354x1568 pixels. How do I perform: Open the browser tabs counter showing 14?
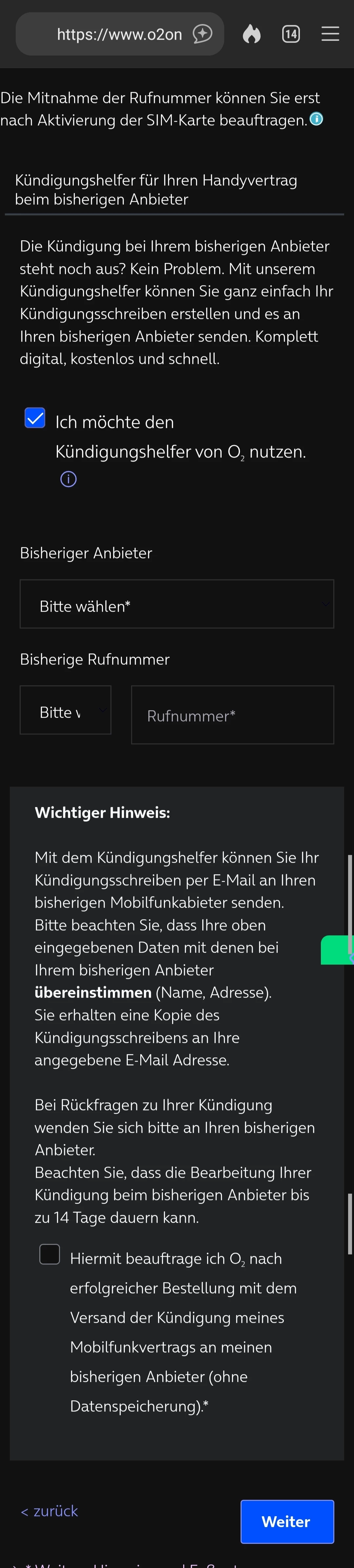(x=291, y=34)
